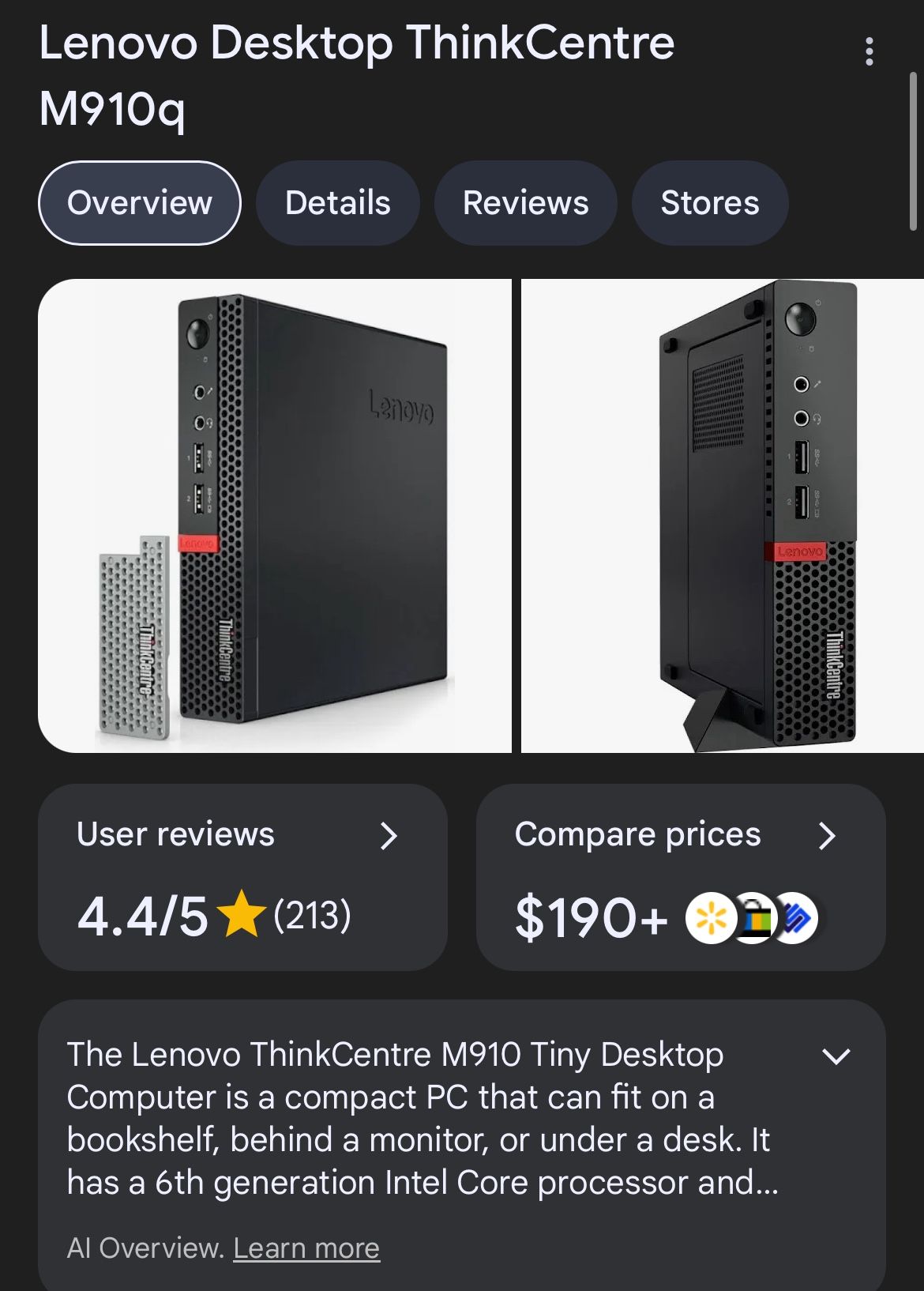
Task: Switch to the Reviews tab
Action: tap(525, 202)
